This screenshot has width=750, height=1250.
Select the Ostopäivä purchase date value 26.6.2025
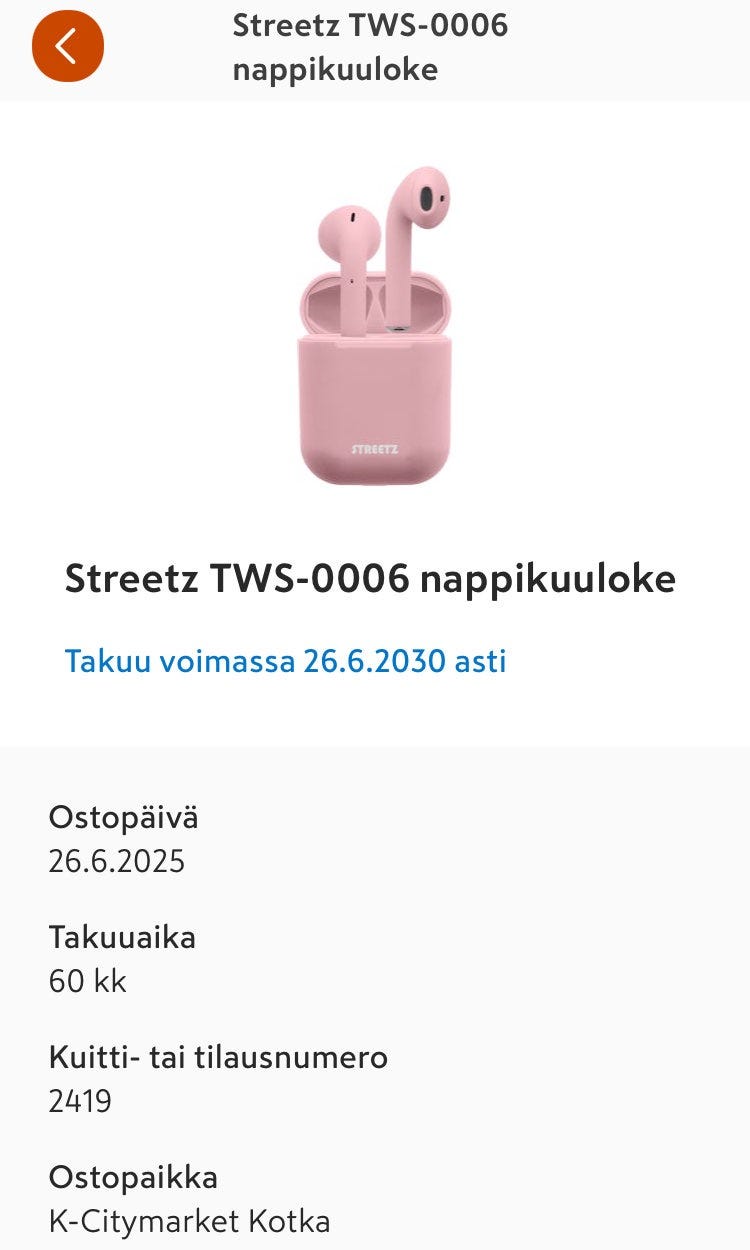[118, 860]
